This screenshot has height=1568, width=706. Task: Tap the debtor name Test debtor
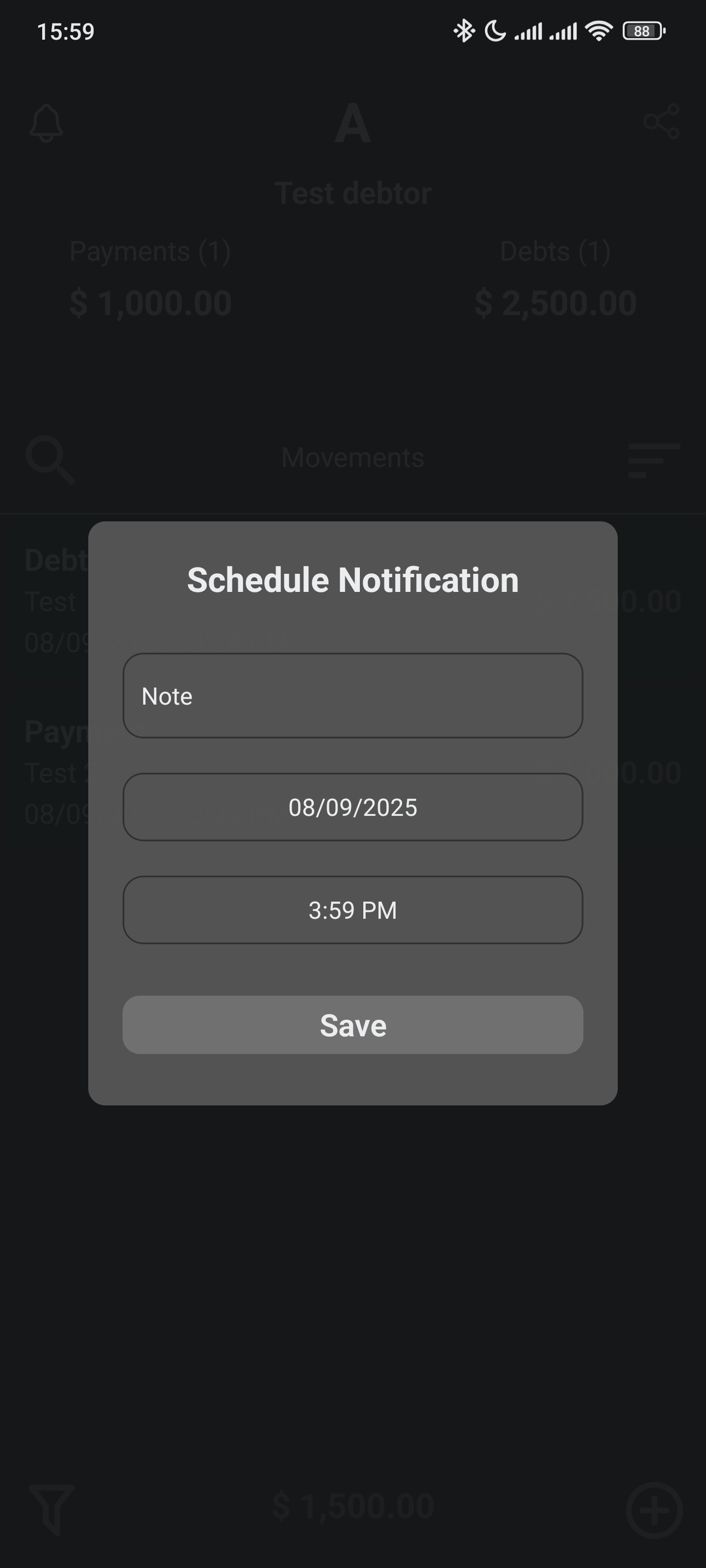coord(353,193)
